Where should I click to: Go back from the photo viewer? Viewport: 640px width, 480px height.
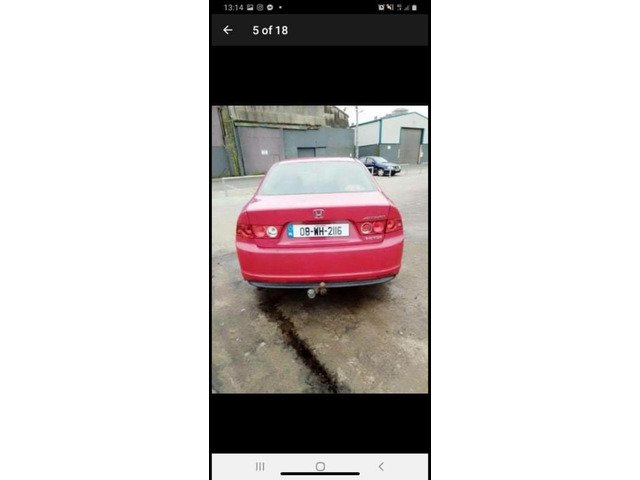pyautogui.click(x=228, y=30)
